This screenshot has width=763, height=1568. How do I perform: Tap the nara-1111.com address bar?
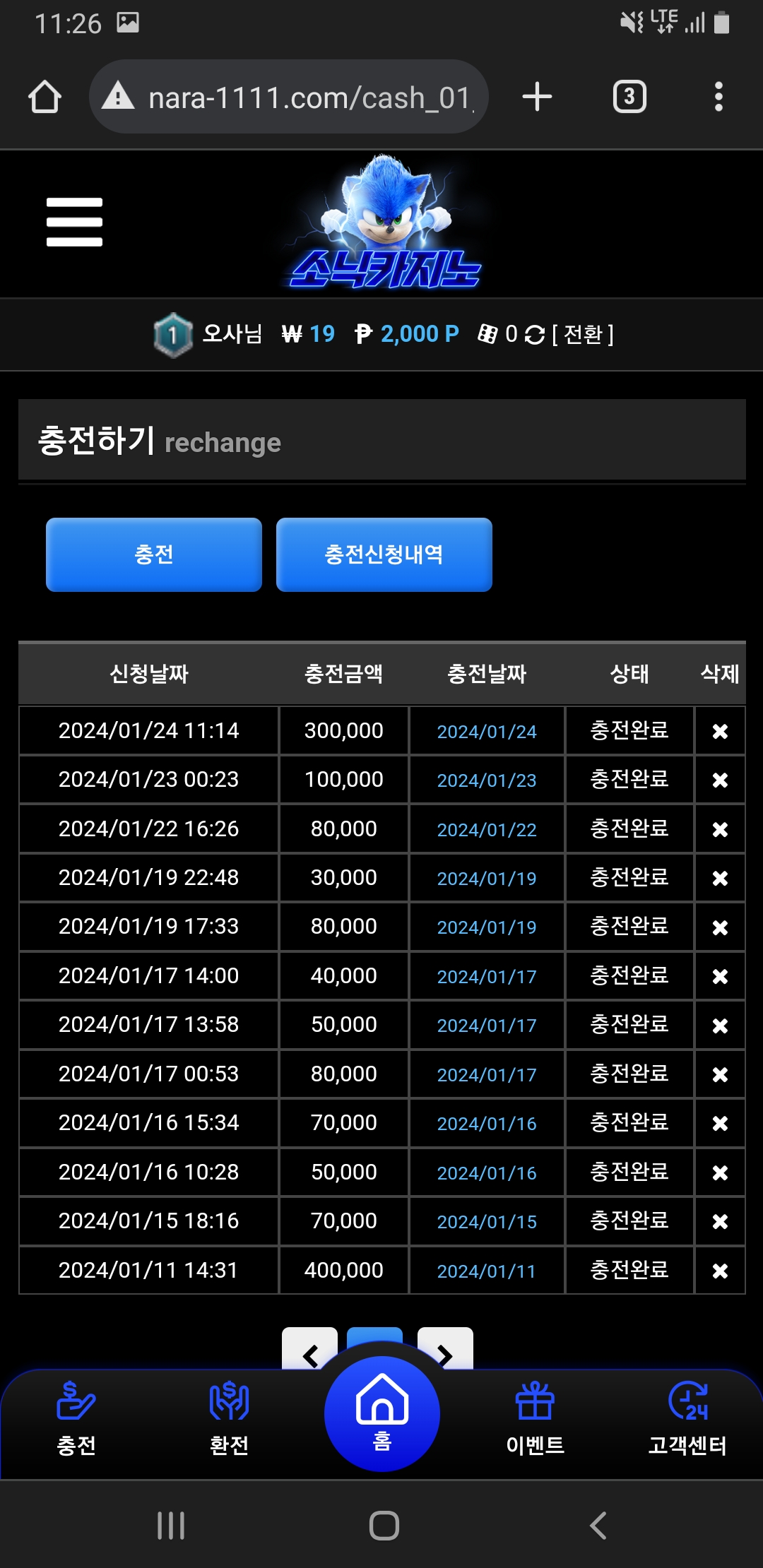289,97
